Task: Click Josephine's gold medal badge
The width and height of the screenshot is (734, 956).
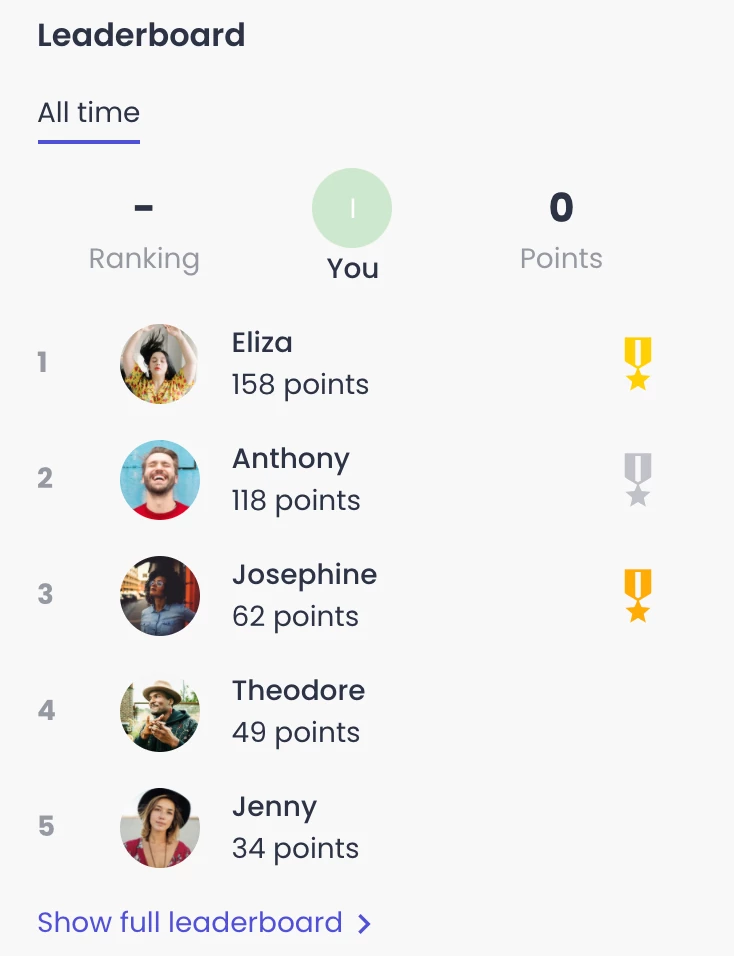Action: (x=638, y=595)
